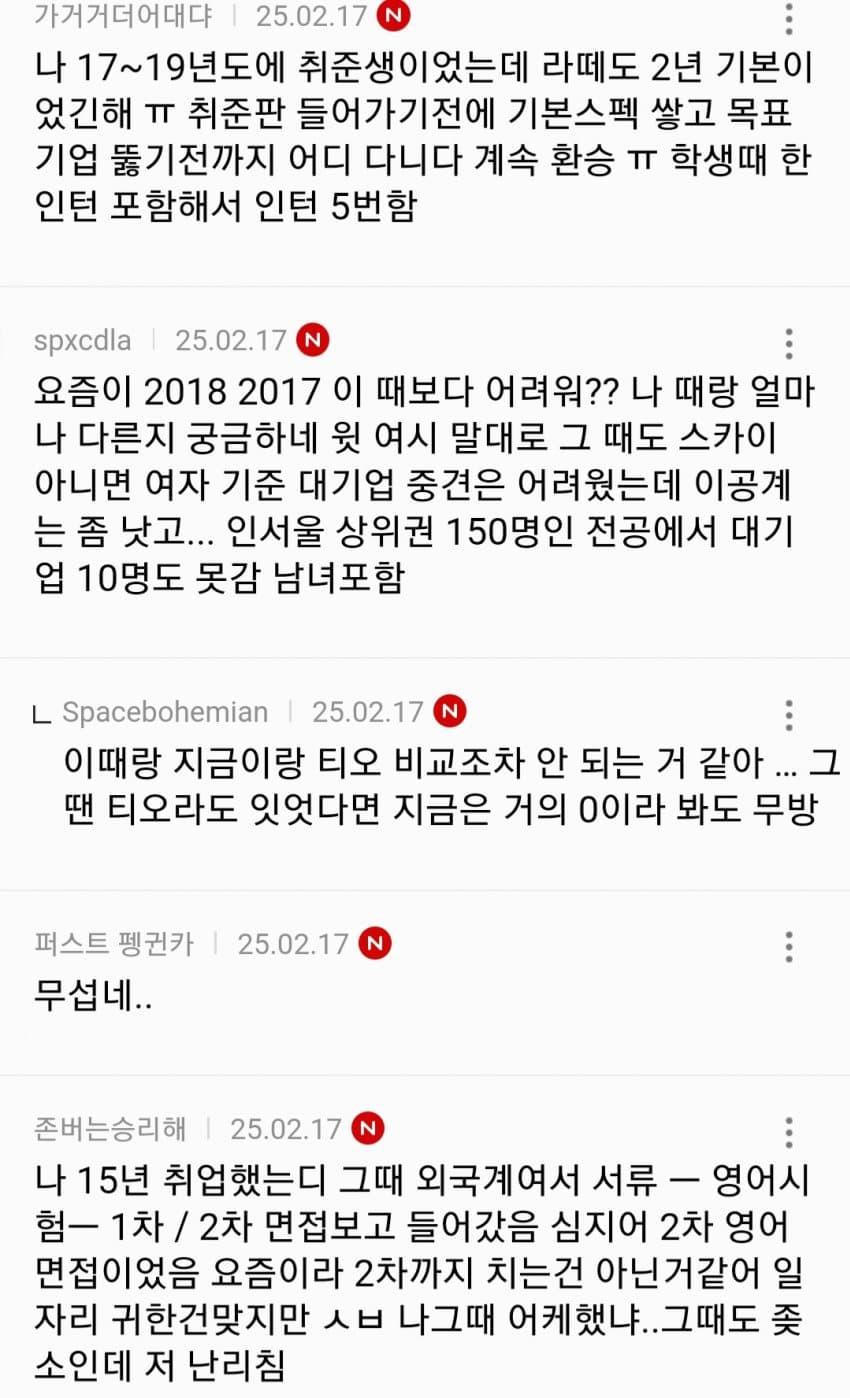
Task: Open overflow menu on 존버는승리해's comment
Action: [x=789, y=1131]
